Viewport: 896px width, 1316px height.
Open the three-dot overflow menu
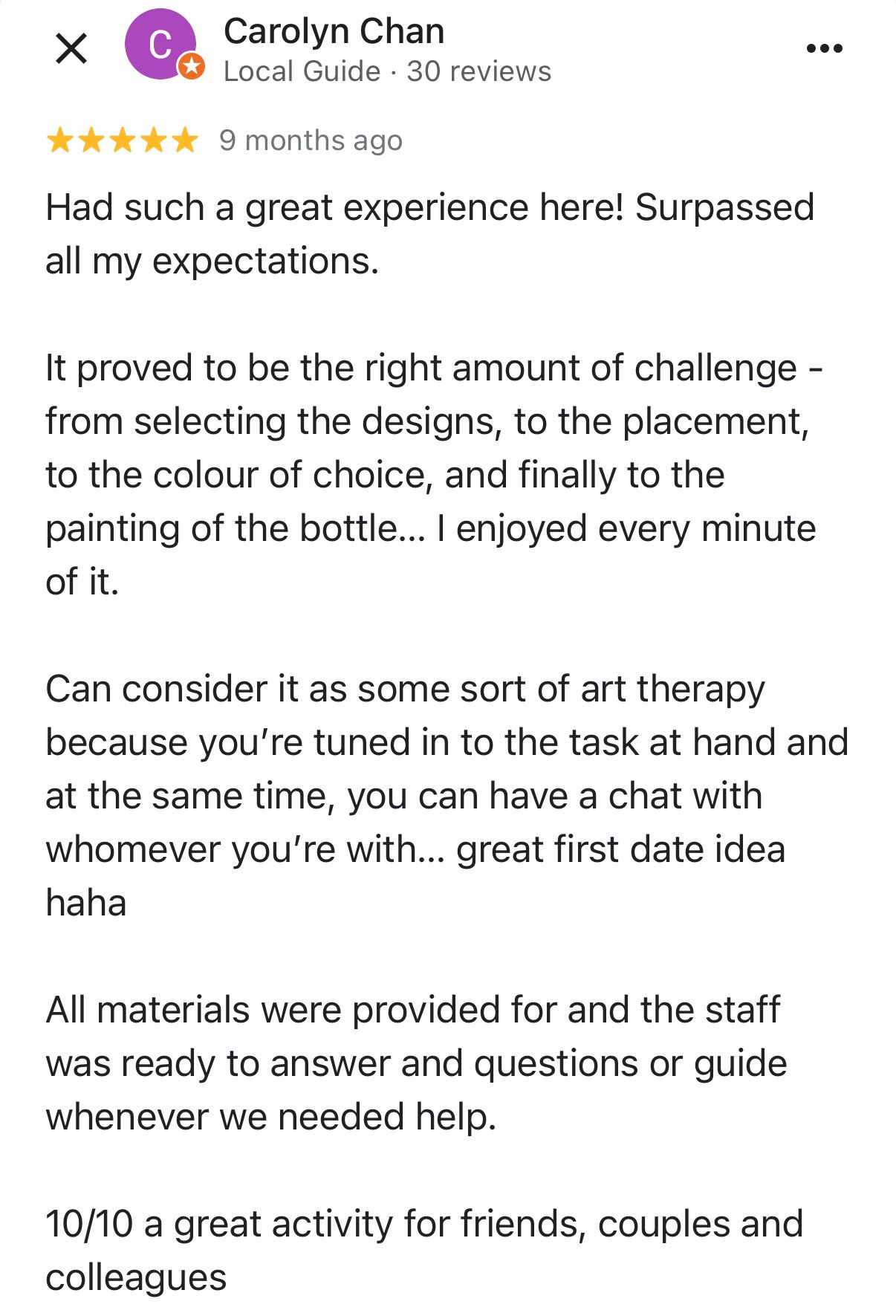pos(824,49)
